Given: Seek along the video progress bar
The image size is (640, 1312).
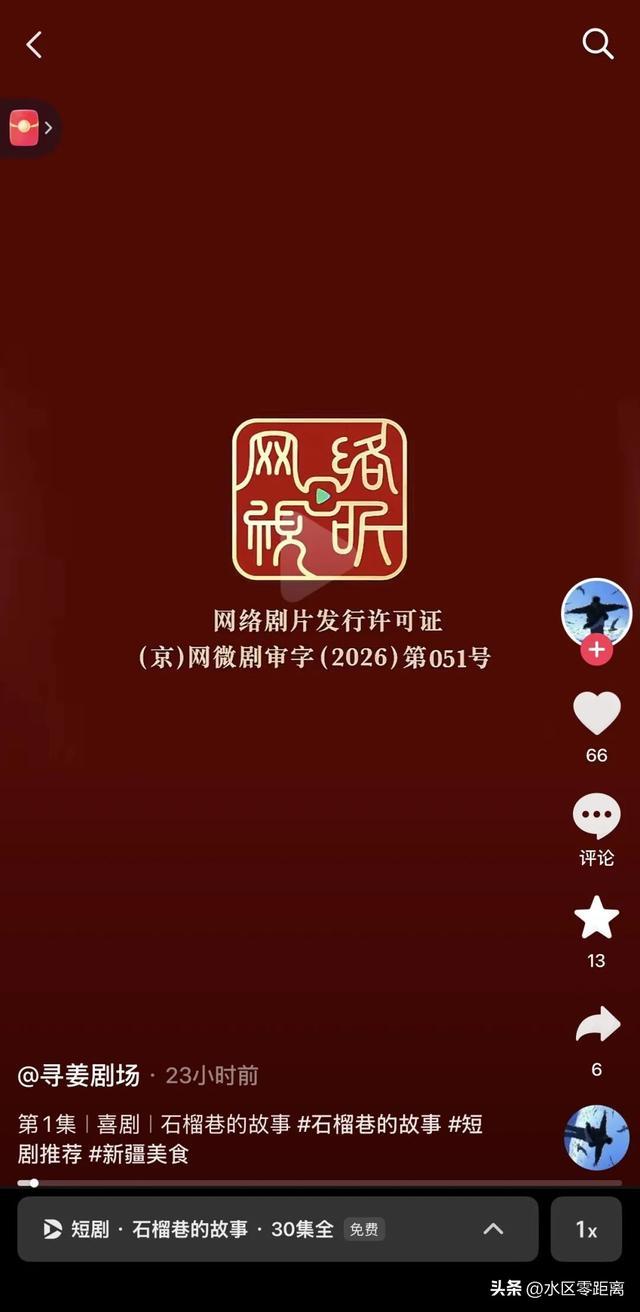Looking at the screenshot, I should point(320,1183).
